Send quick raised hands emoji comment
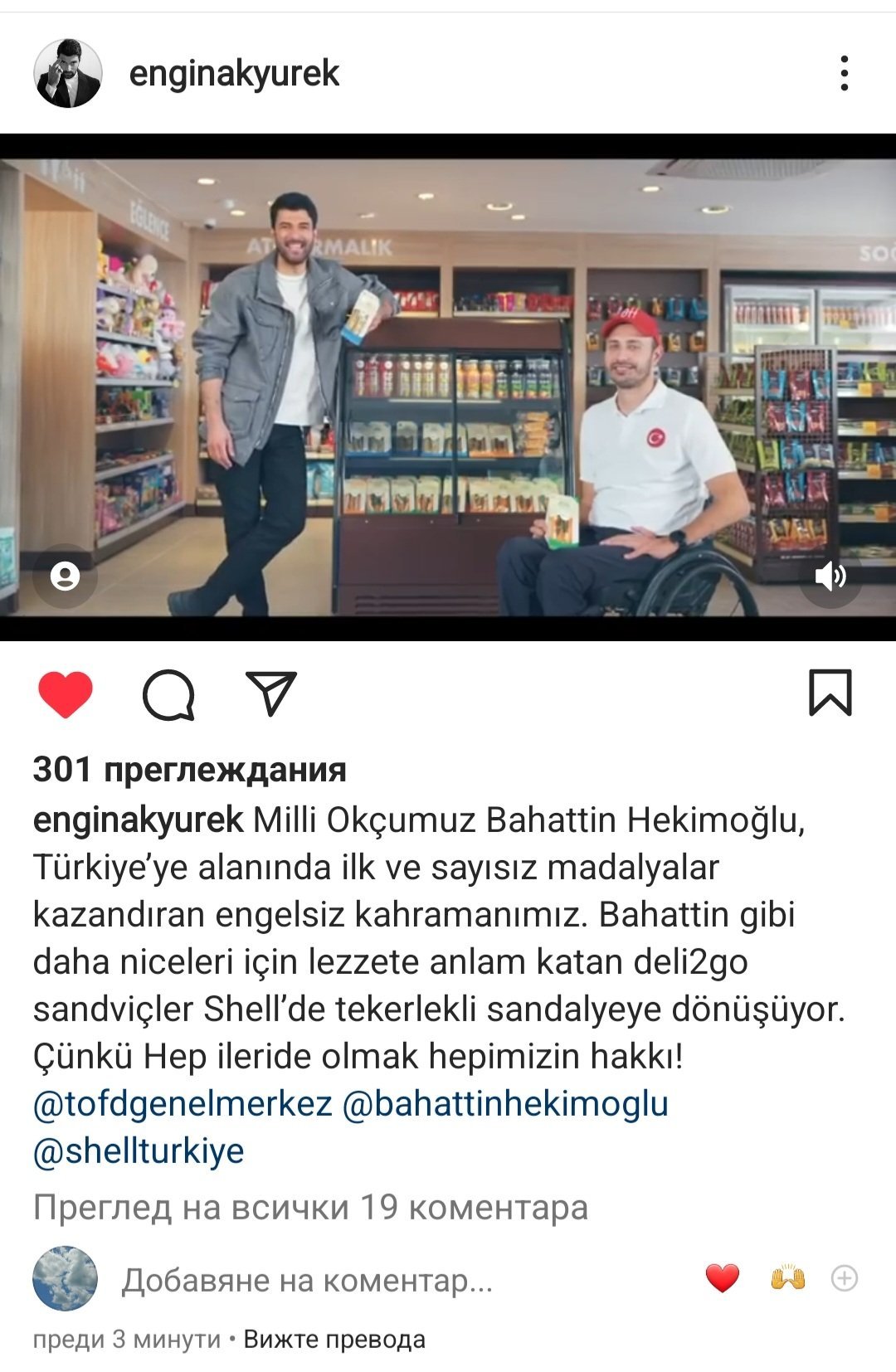The image size is (896, 1372). [787, 1278]
